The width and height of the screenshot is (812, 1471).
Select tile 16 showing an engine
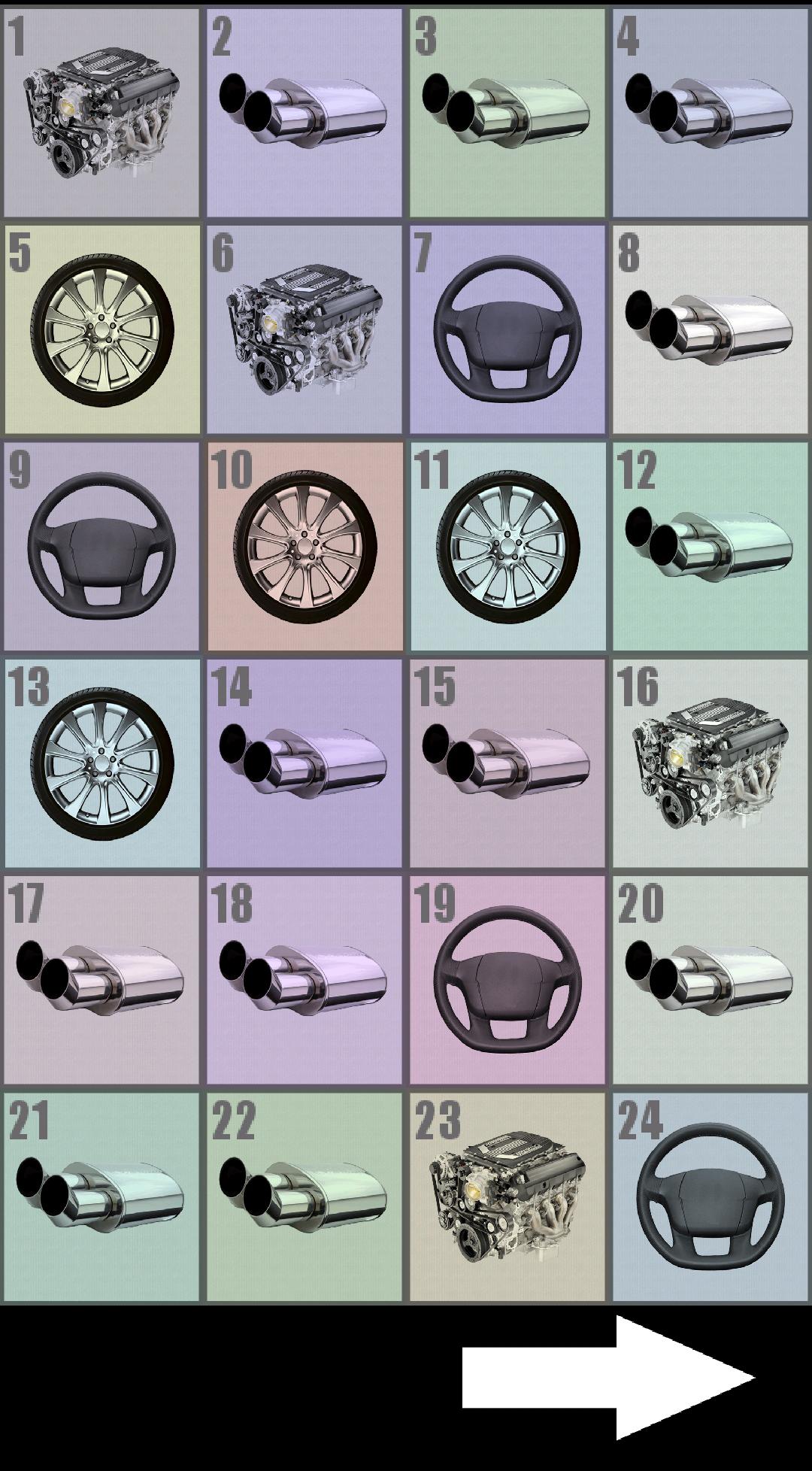click(x=710, y=763)
